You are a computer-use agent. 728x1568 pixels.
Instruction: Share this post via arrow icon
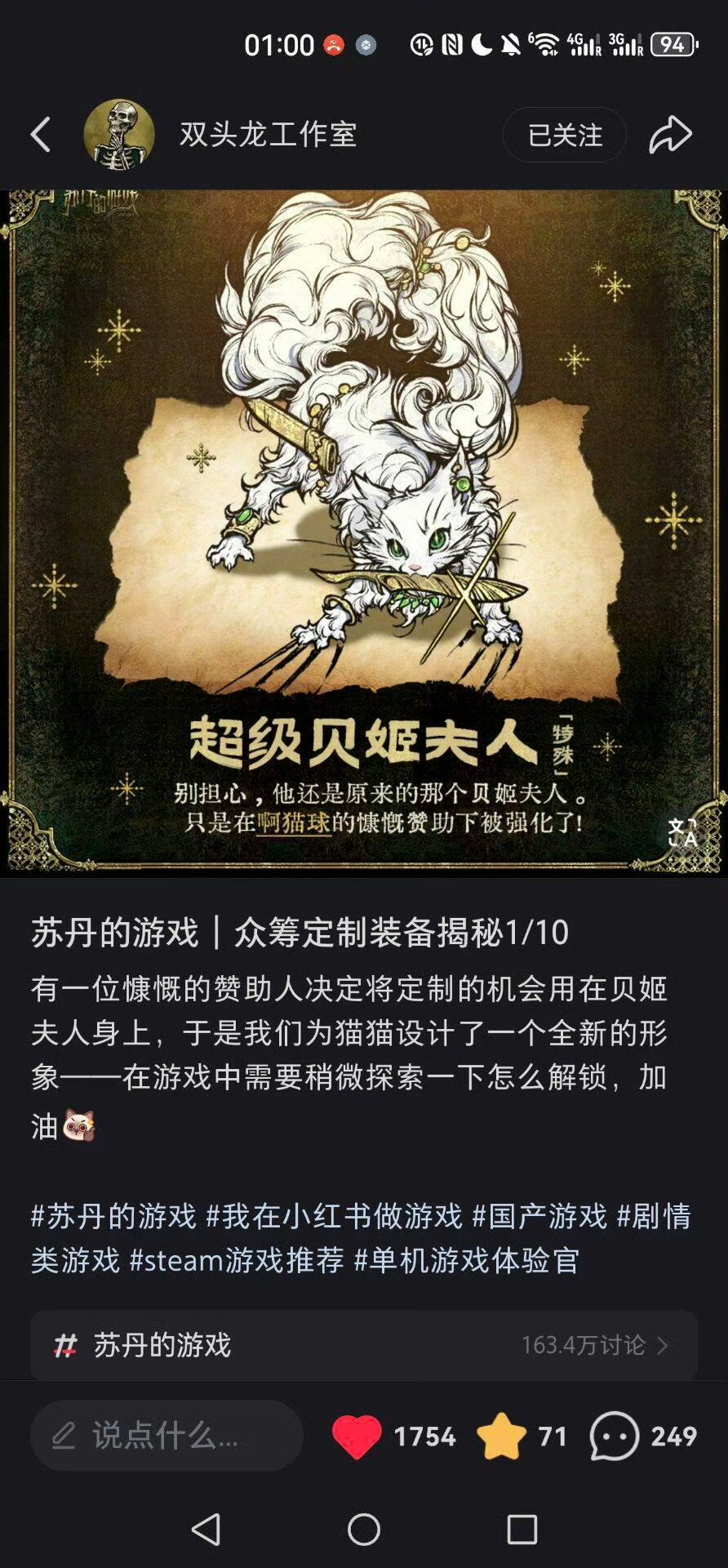[x=670, y=135]
